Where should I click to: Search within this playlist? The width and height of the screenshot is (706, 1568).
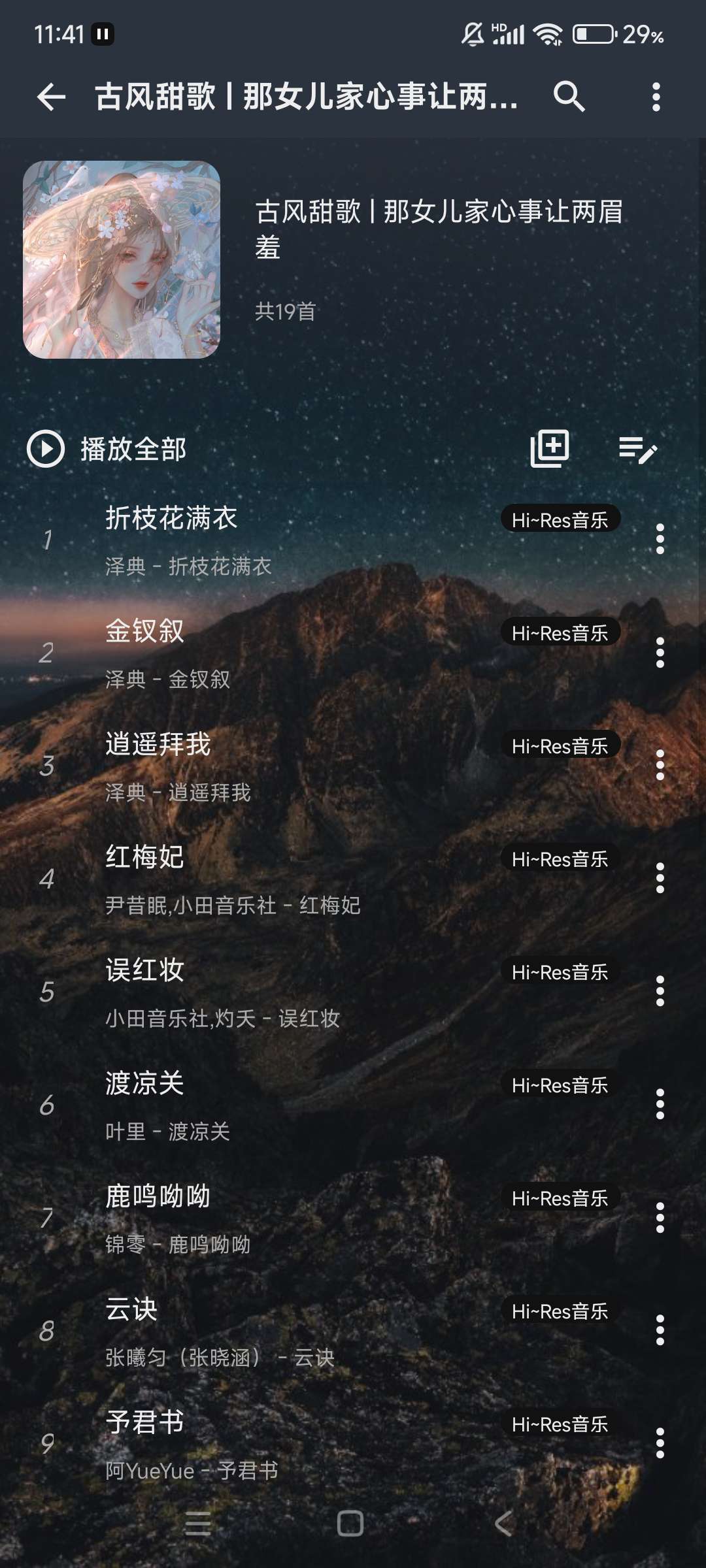click(x=569, y=97)
